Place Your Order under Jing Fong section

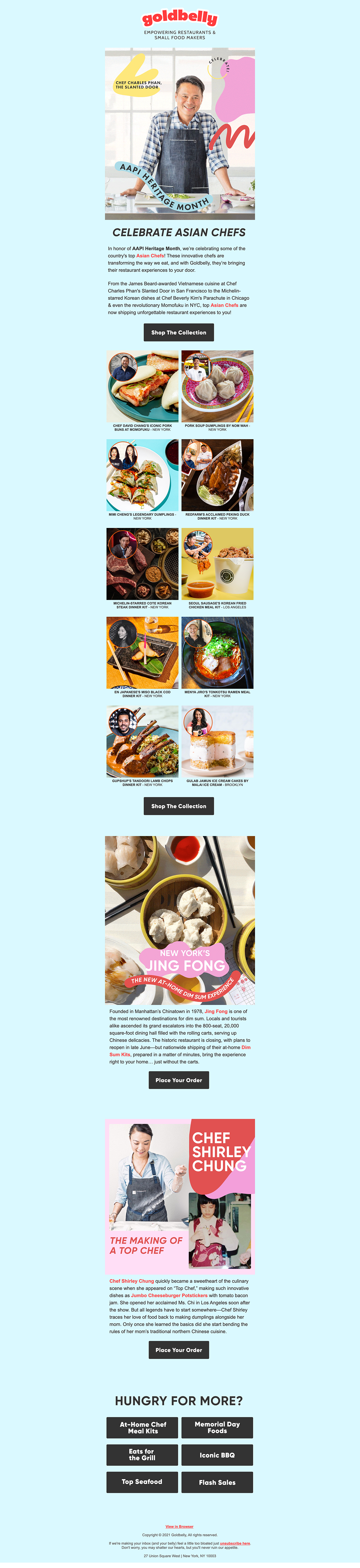178,1080
